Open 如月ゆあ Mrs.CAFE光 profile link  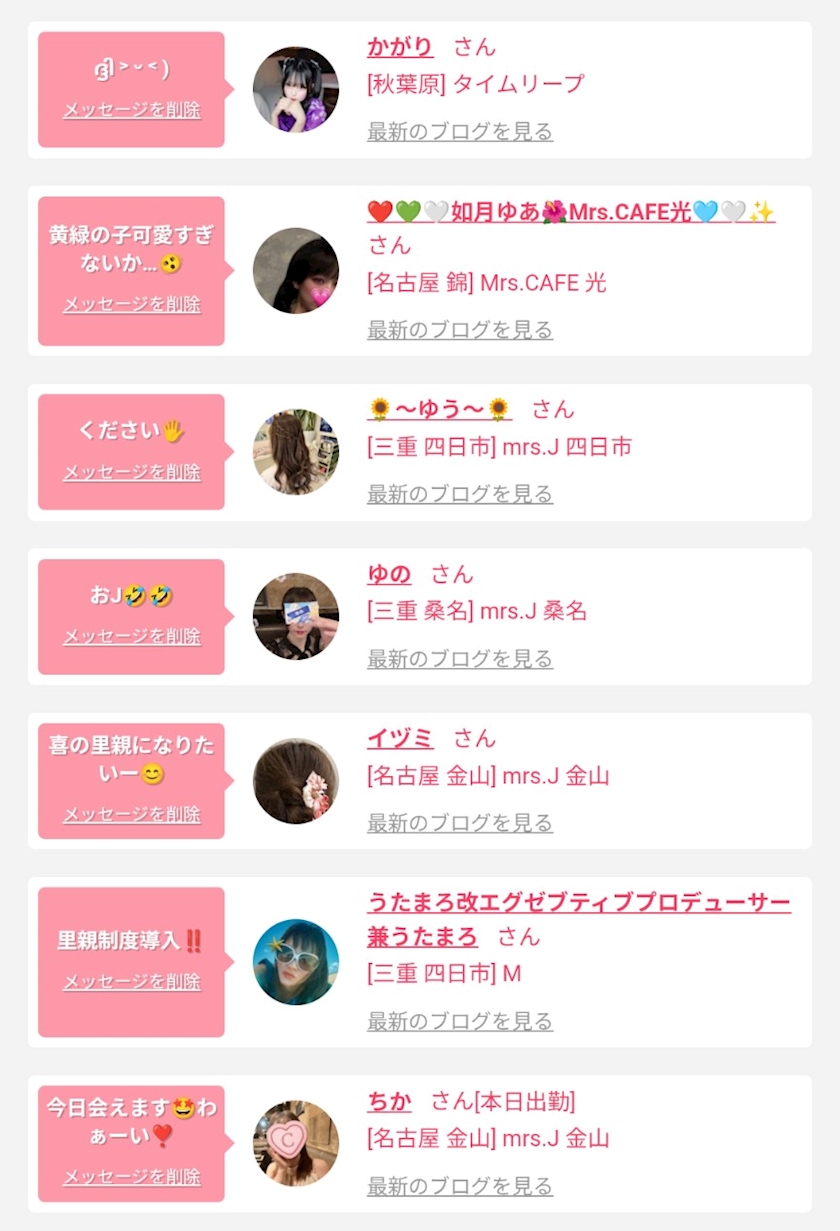click(x=571, y=211)
